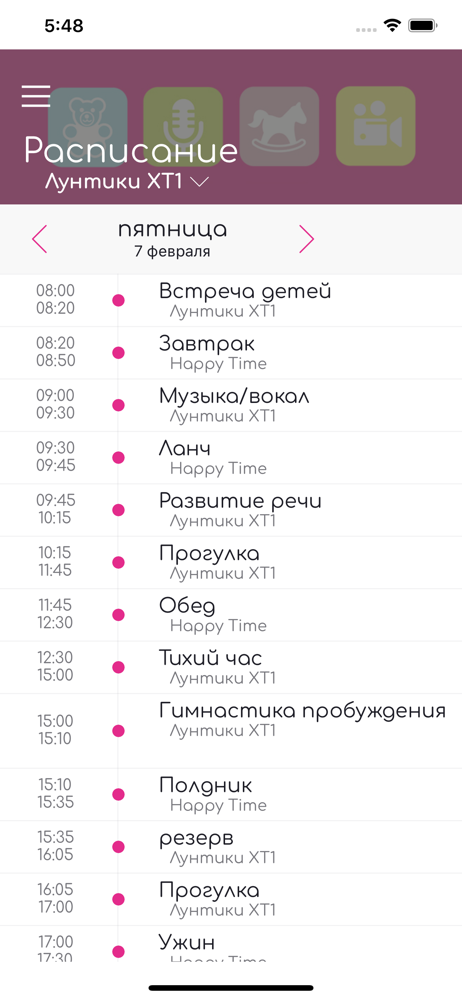Viewport: 462px width, 1000px height.
Task: Open the Гимнастика пробуждения entry
Action: [x=231, y=730]
